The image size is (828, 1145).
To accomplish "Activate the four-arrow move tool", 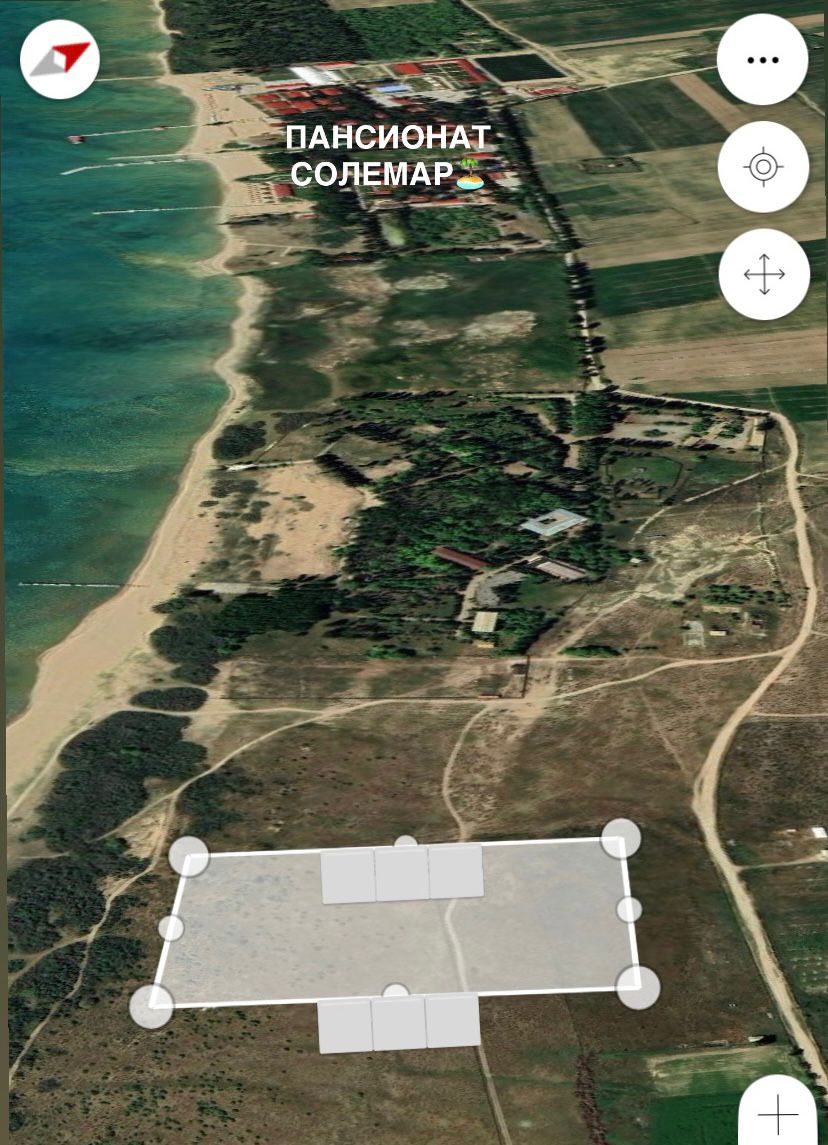I will click(x=763, y=274).
